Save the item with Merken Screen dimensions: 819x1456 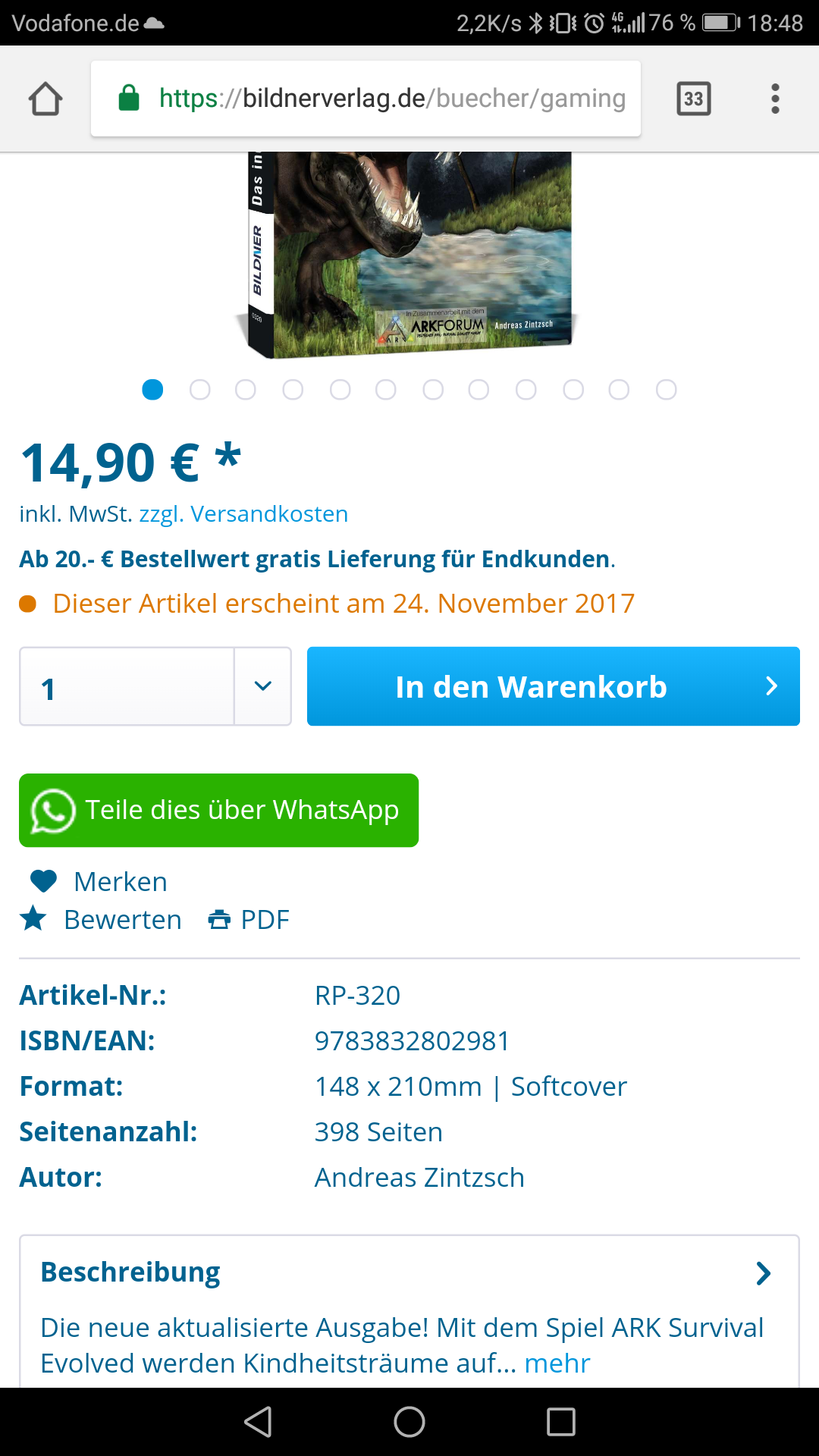(x=99, y=882)
